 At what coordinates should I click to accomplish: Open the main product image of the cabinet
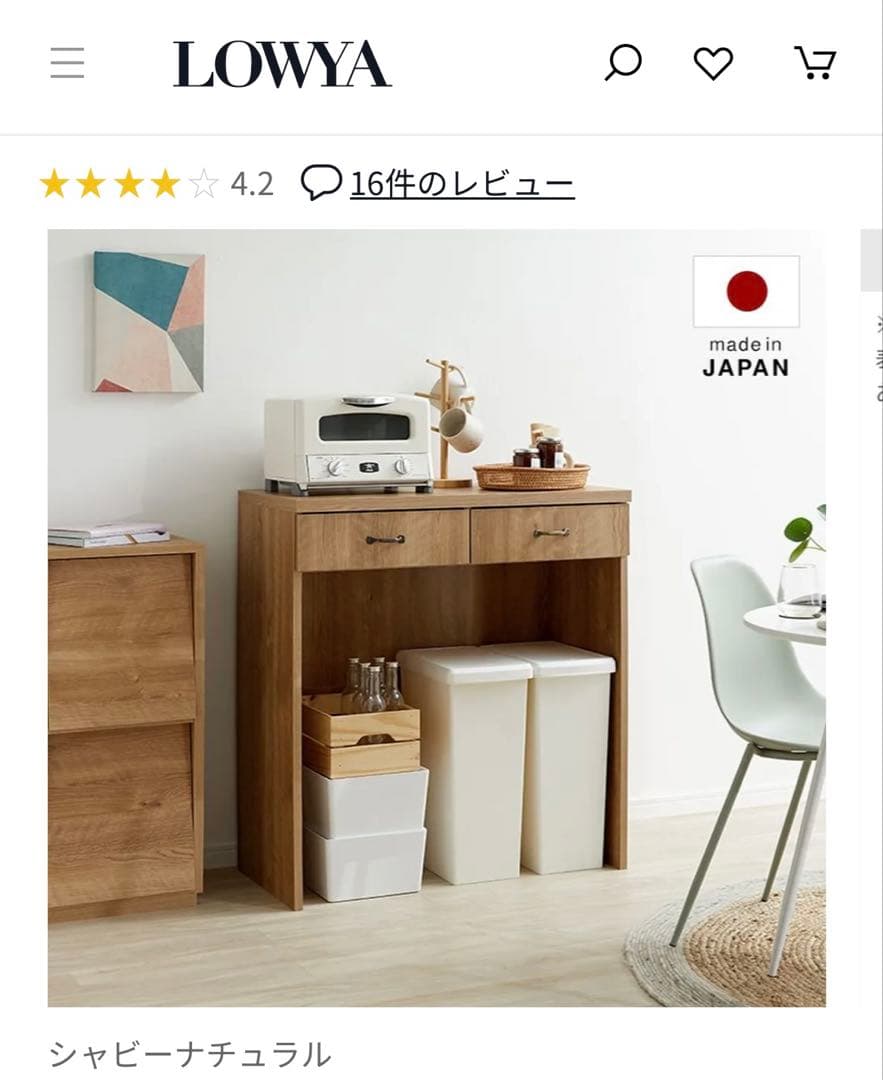[437, 618]
